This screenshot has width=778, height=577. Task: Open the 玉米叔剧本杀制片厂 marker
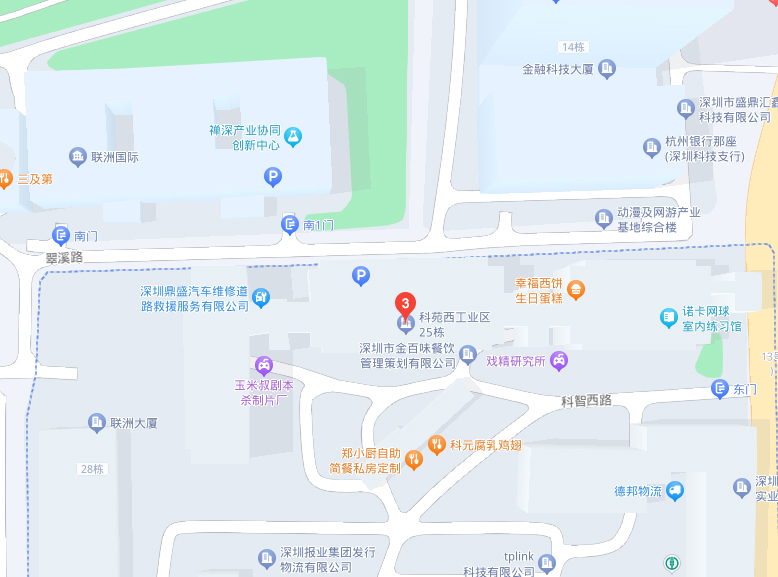(264, 365)
